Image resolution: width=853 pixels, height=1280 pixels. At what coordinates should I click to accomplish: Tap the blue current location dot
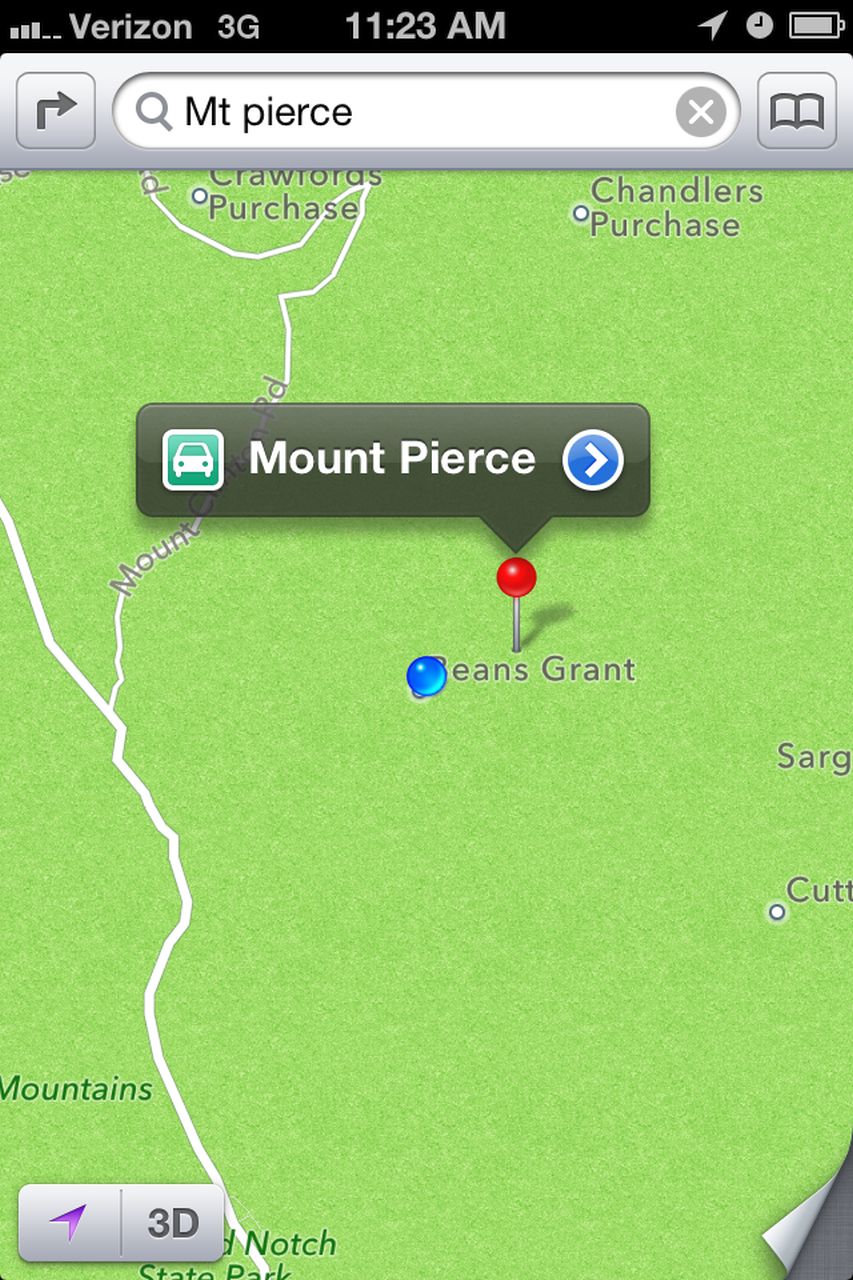click(426, 677)
